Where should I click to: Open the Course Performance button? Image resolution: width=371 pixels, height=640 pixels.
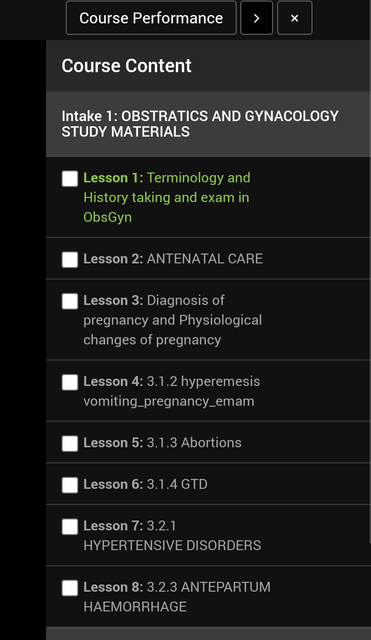tap(151, 18)
